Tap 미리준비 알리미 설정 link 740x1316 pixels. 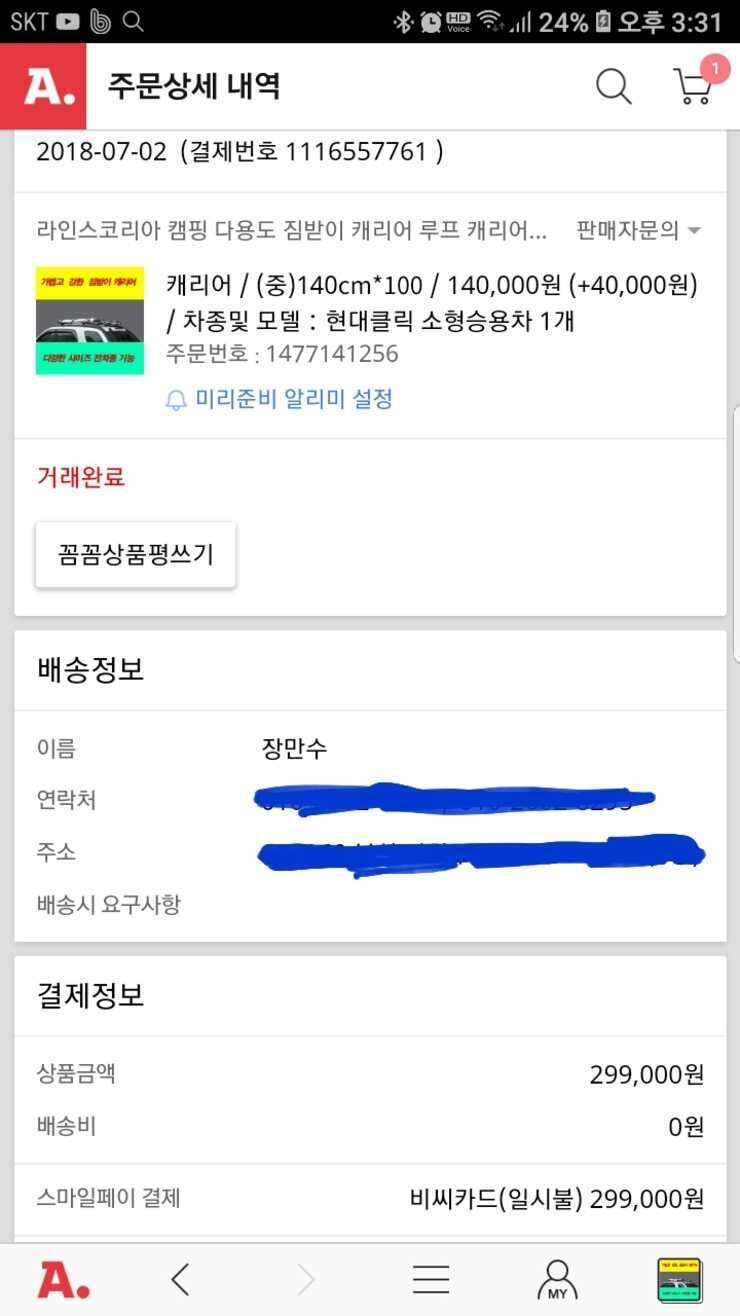coord(279,400)
